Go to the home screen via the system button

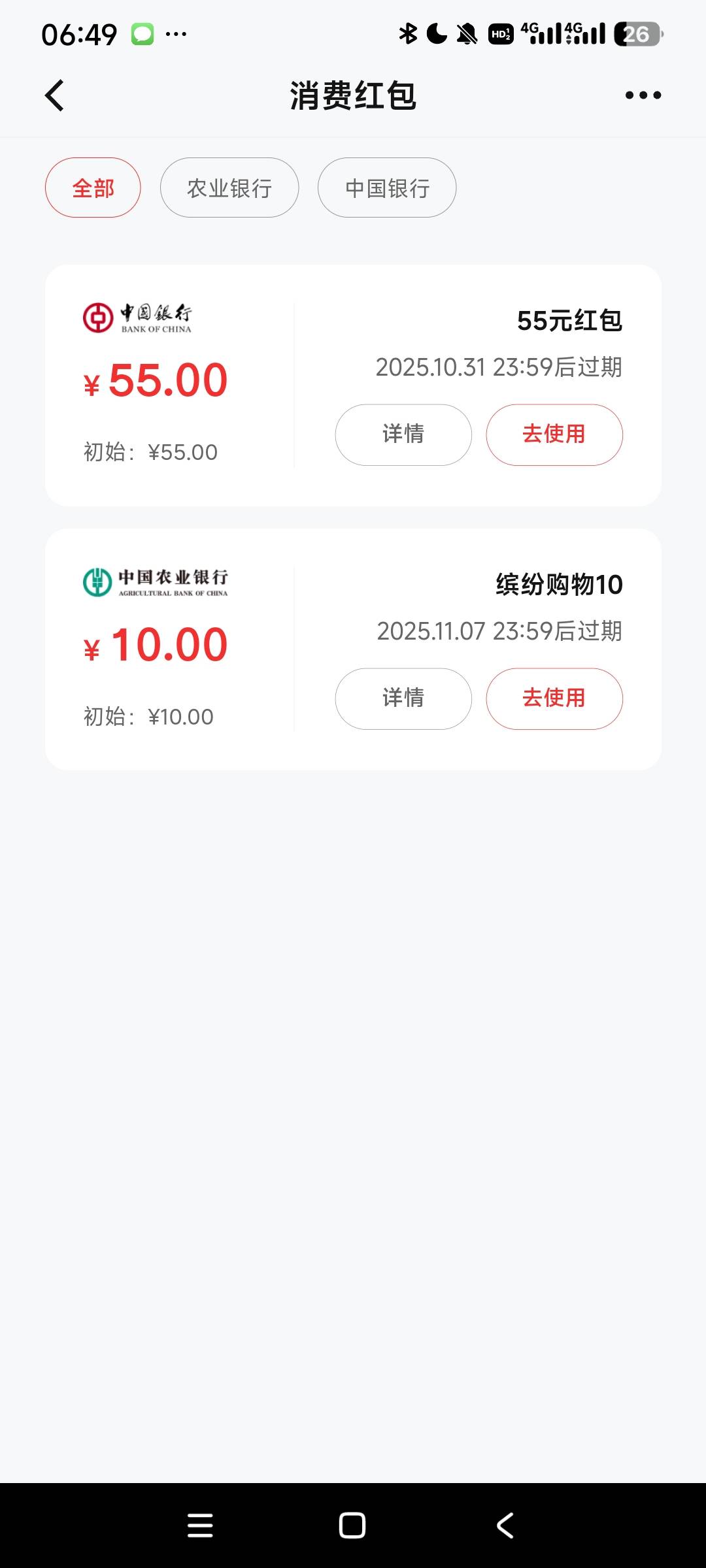coord(352,1526)
